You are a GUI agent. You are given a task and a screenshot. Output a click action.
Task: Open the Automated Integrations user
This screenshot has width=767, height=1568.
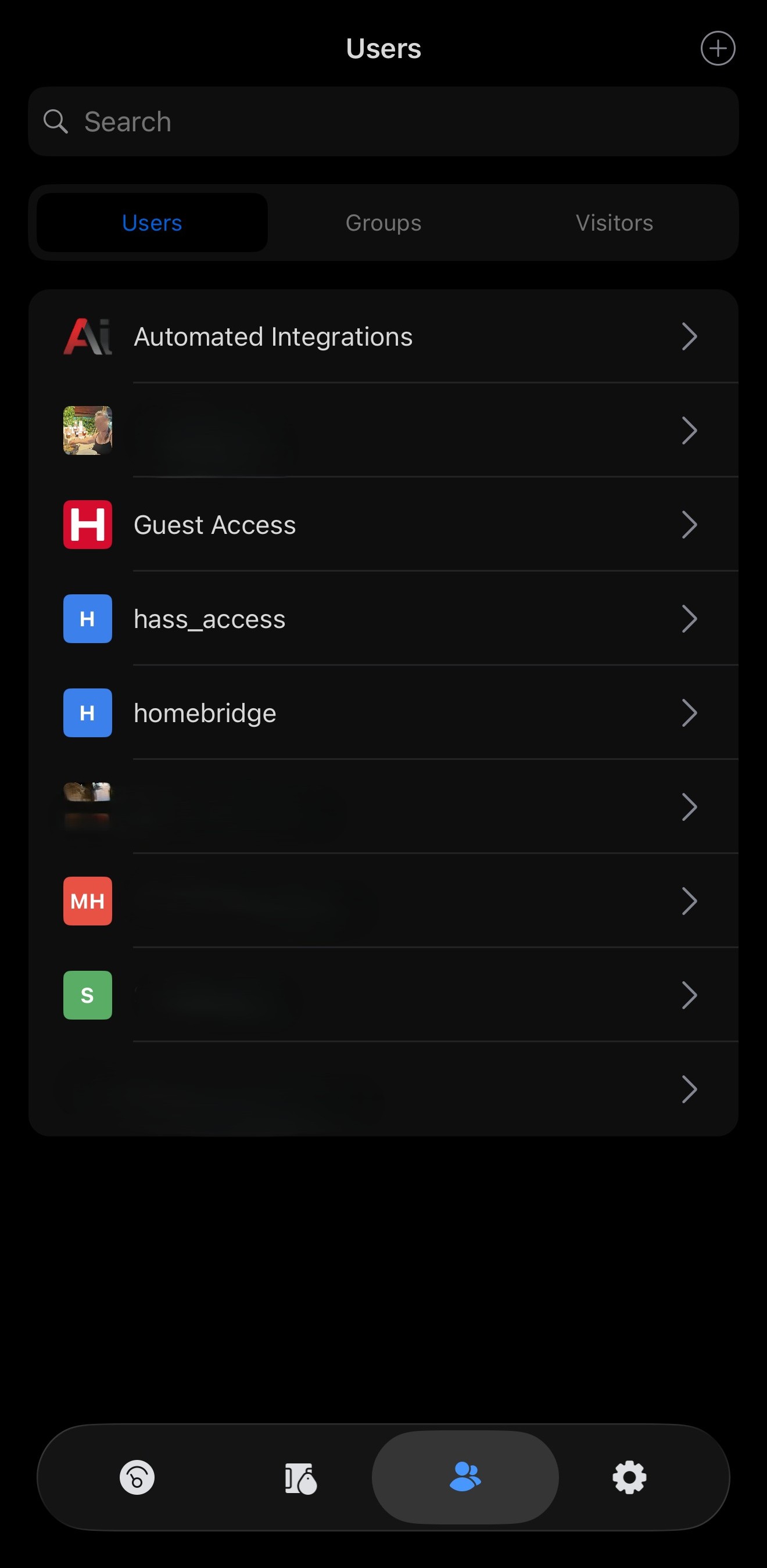(x=383, y=336)
